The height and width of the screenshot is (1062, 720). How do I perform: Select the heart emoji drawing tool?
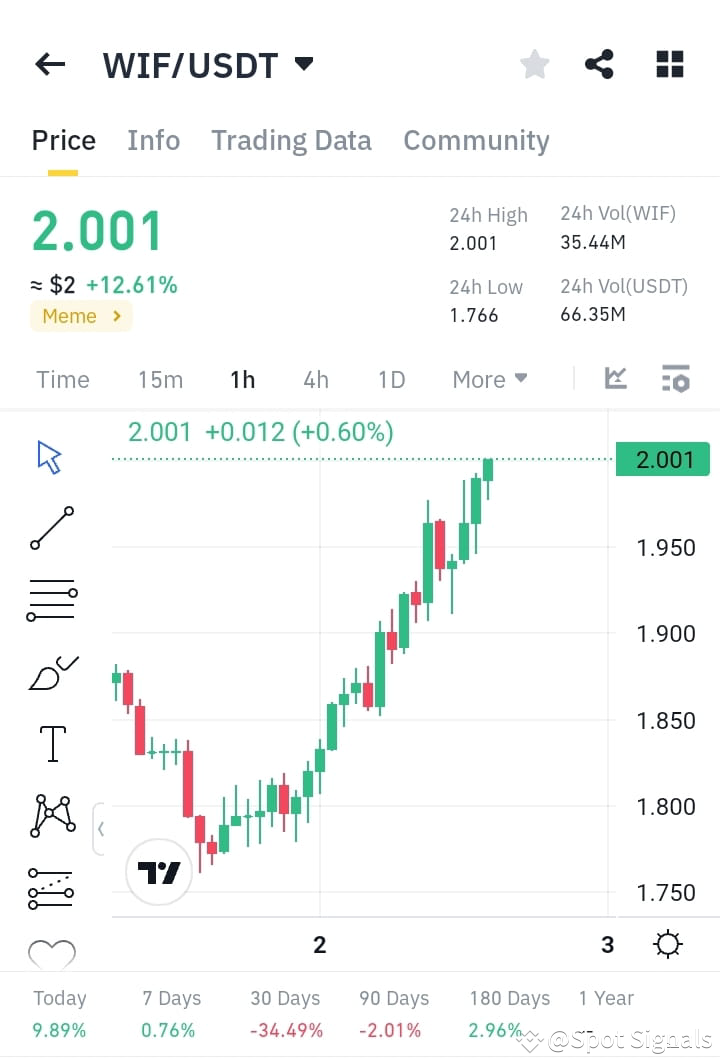point(50,955)
